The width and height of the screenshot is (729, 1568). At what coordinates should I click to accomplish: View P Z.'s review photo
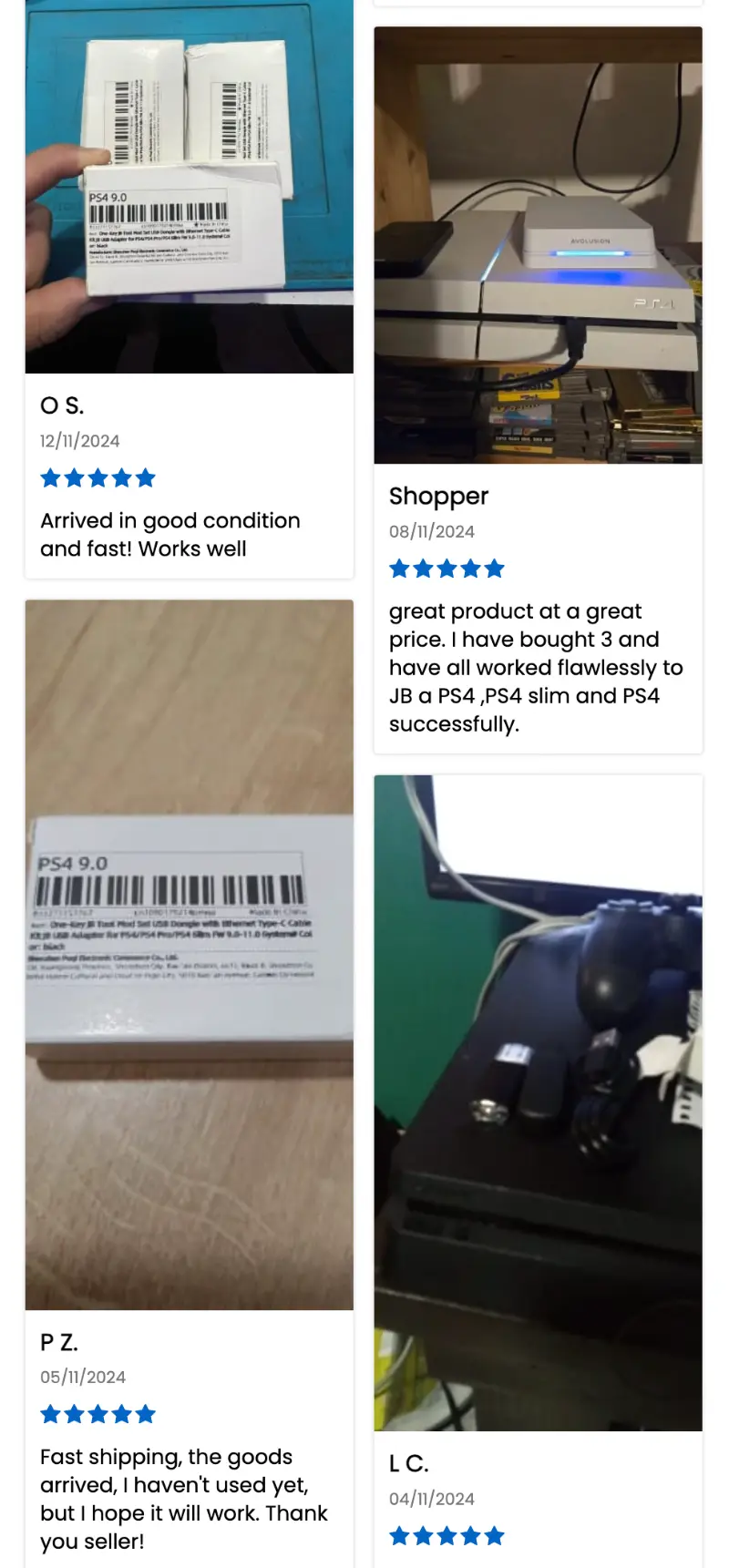(189, 955)
